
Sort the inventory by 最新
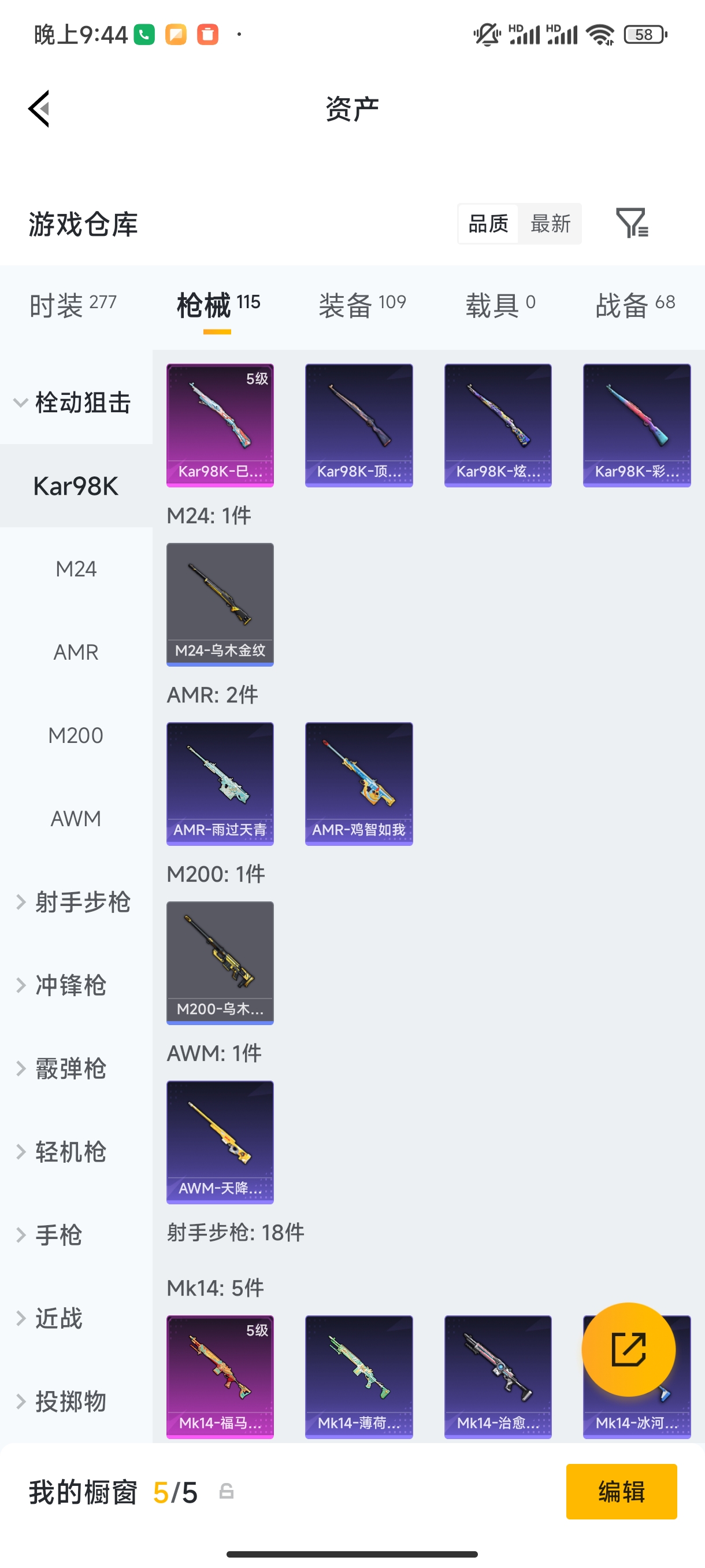[x=550, y=224]
